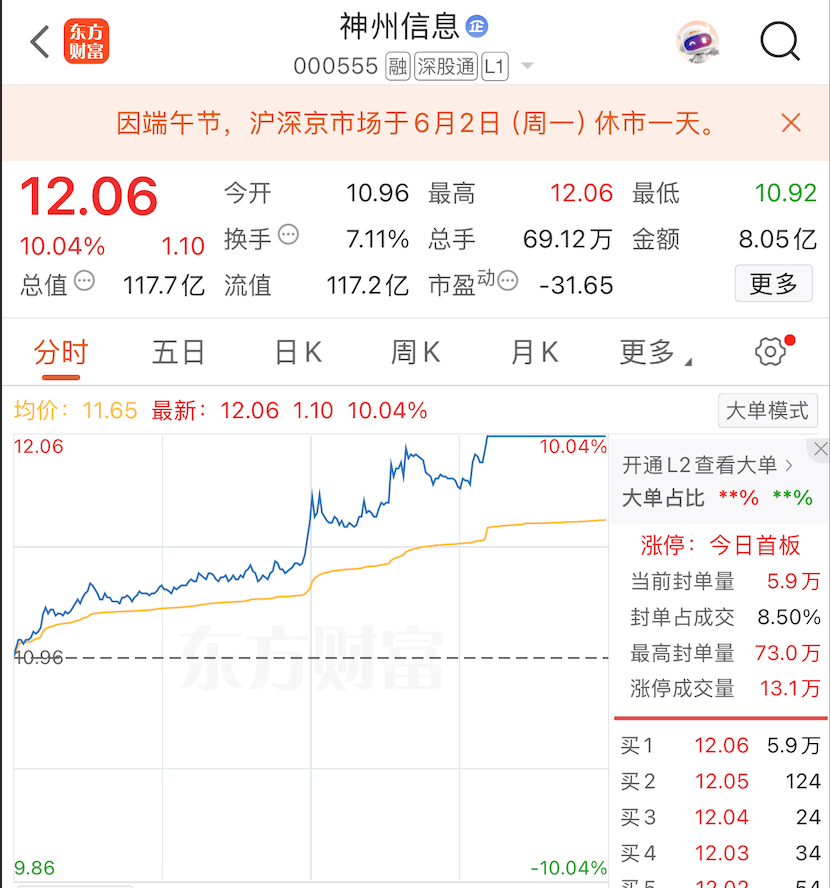
Task: Dismiss the holiday market closure notice
Action: [791, 123]
